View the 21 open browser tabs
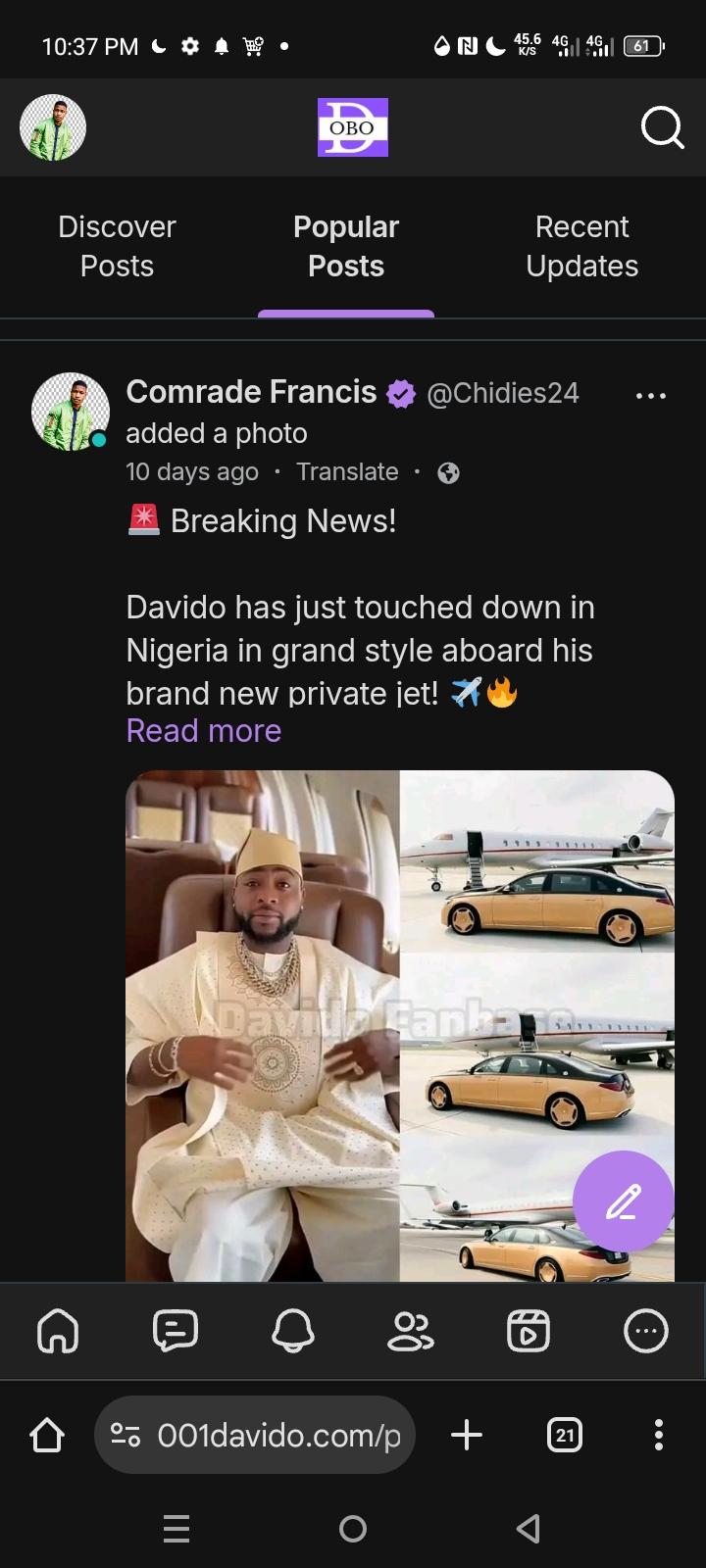The width and height of the screenshot is (706, 1568). [x=564, y=1435]
